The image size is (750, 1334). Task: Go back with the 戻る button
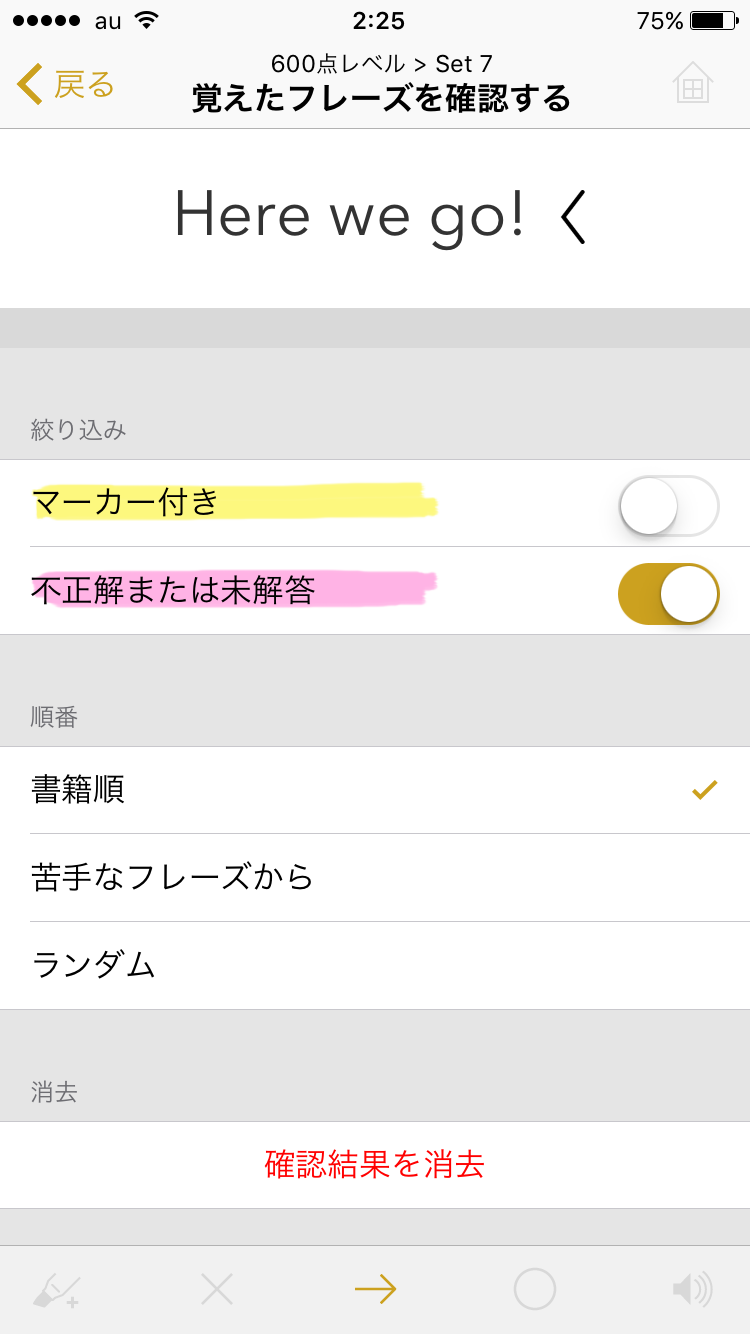coord(66,84)
